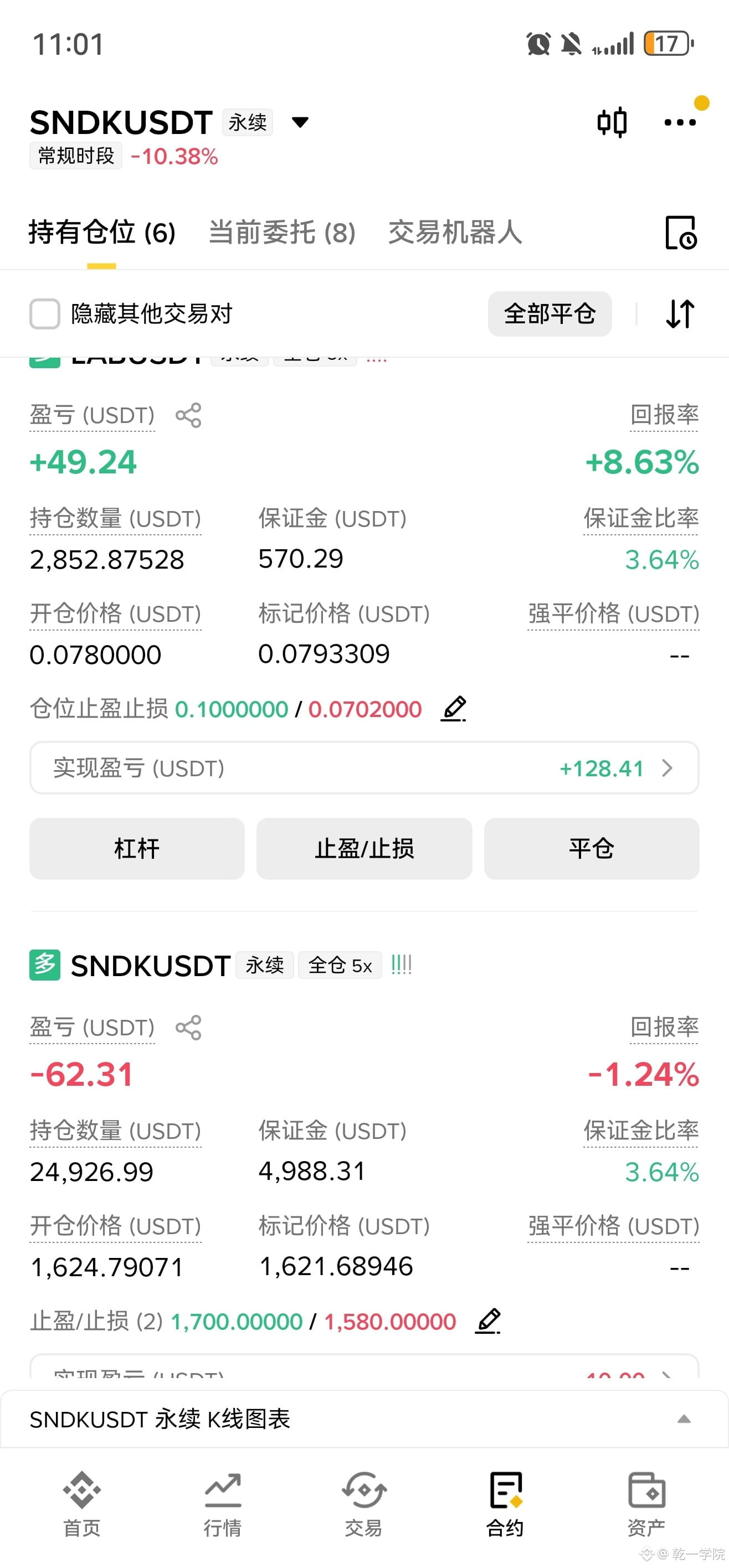Viewport: 729px width, 1568px height.
Task: Open the order history icon
Action: pyautogui.click(x=681, y=233)
